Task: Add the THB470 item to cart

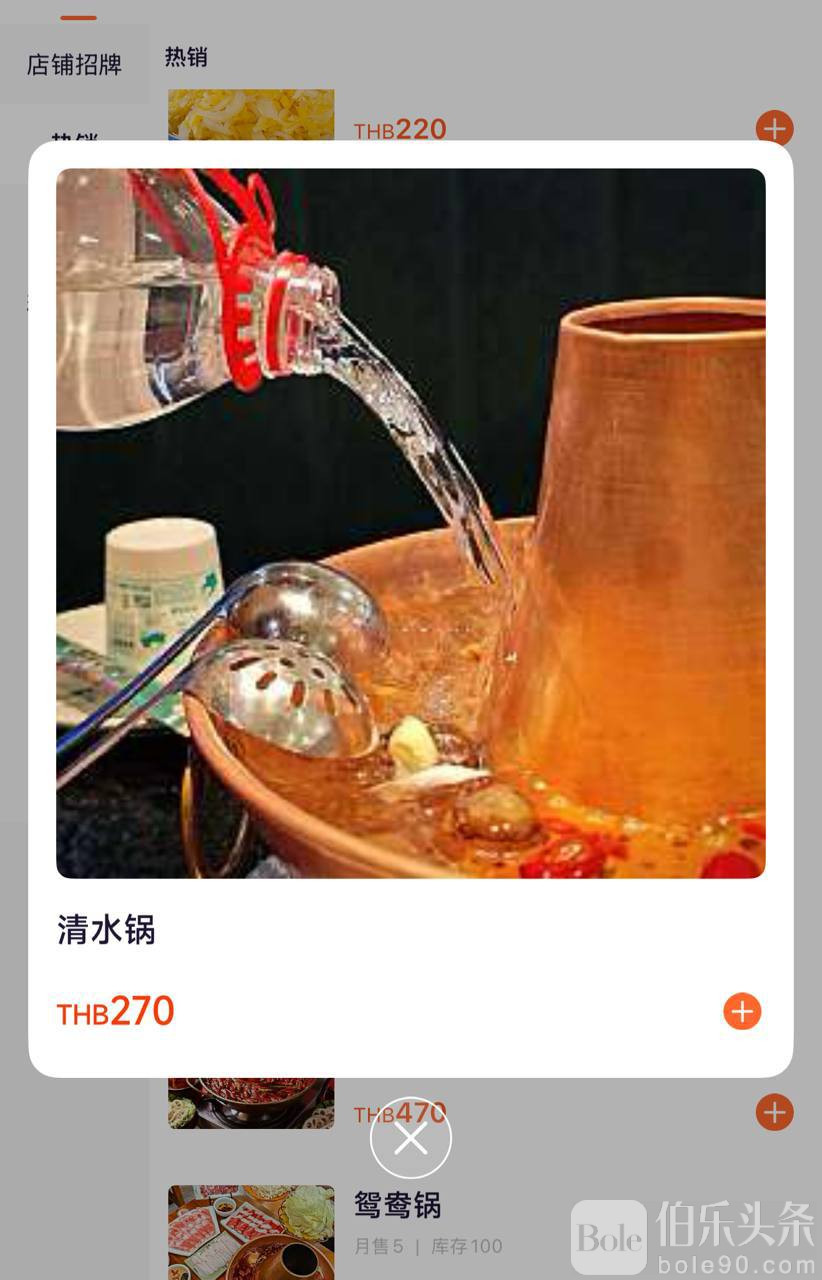Action: pos(774,1112)
